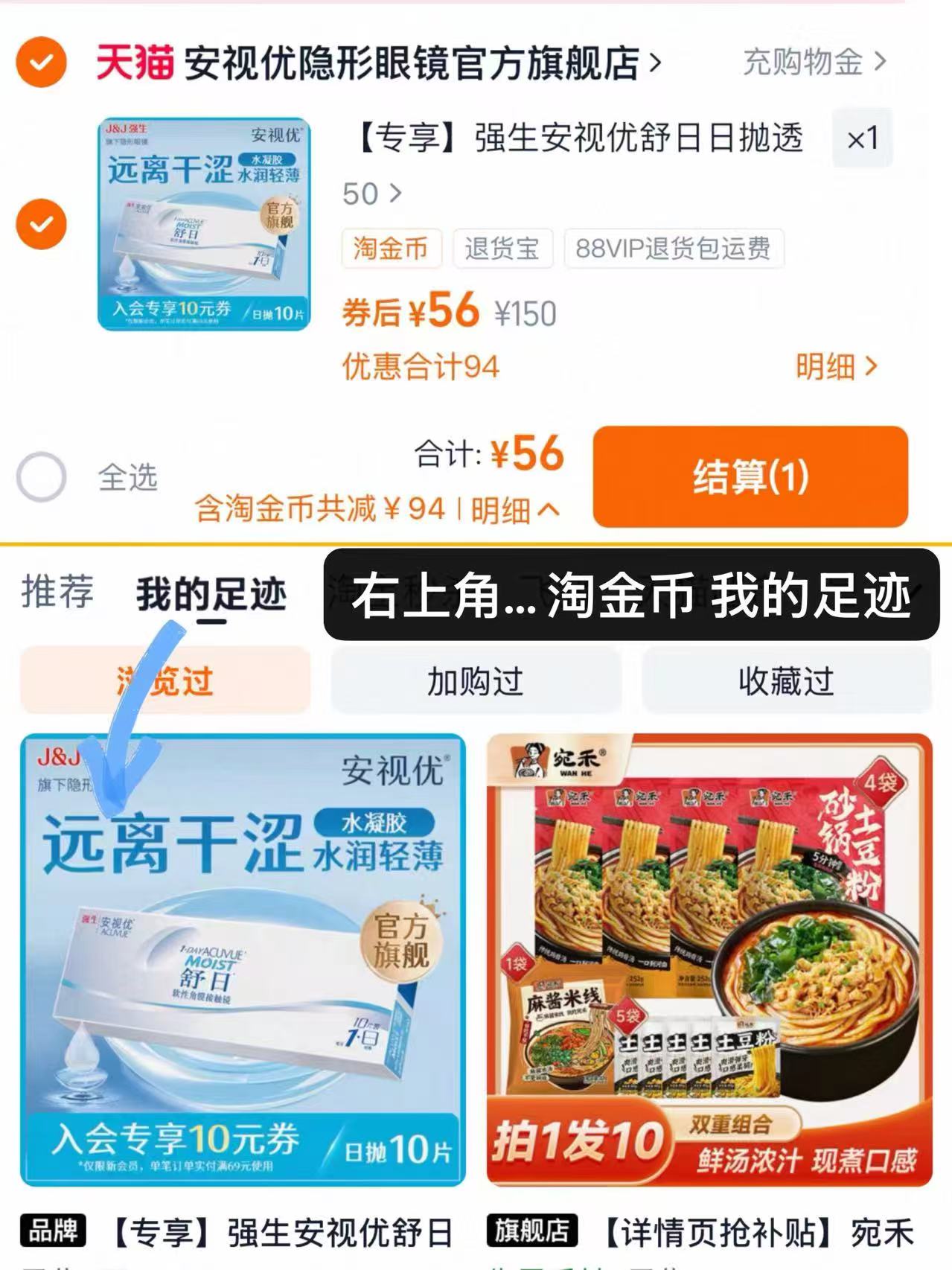Tap the 旗舰店 badge under the noodle product
Screen dimensions: 952x1270
[530, 1230]
